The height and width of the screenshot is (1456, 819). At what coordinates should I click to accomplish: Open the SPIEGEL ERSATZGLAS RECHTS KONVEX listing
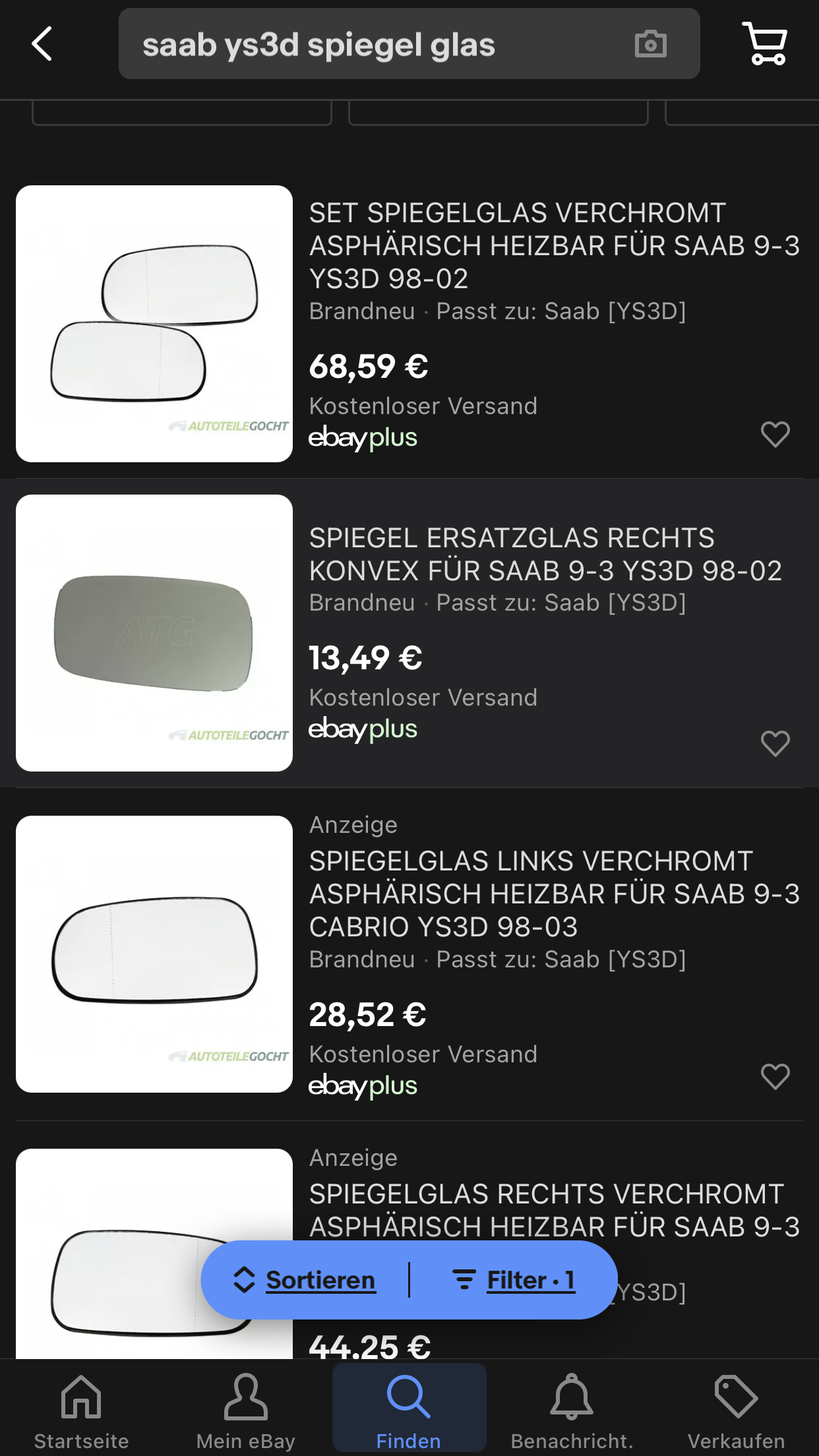(x=545, y=554)
